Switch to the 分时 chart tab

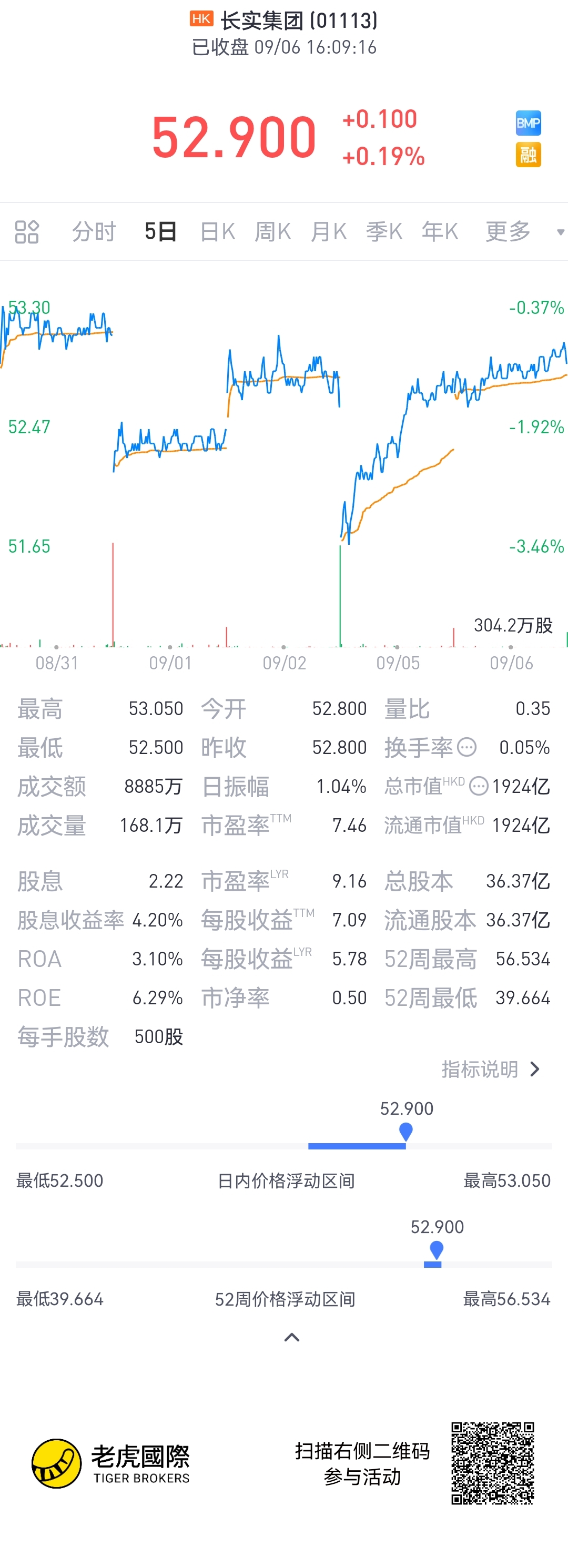click(x=94, y=232)
